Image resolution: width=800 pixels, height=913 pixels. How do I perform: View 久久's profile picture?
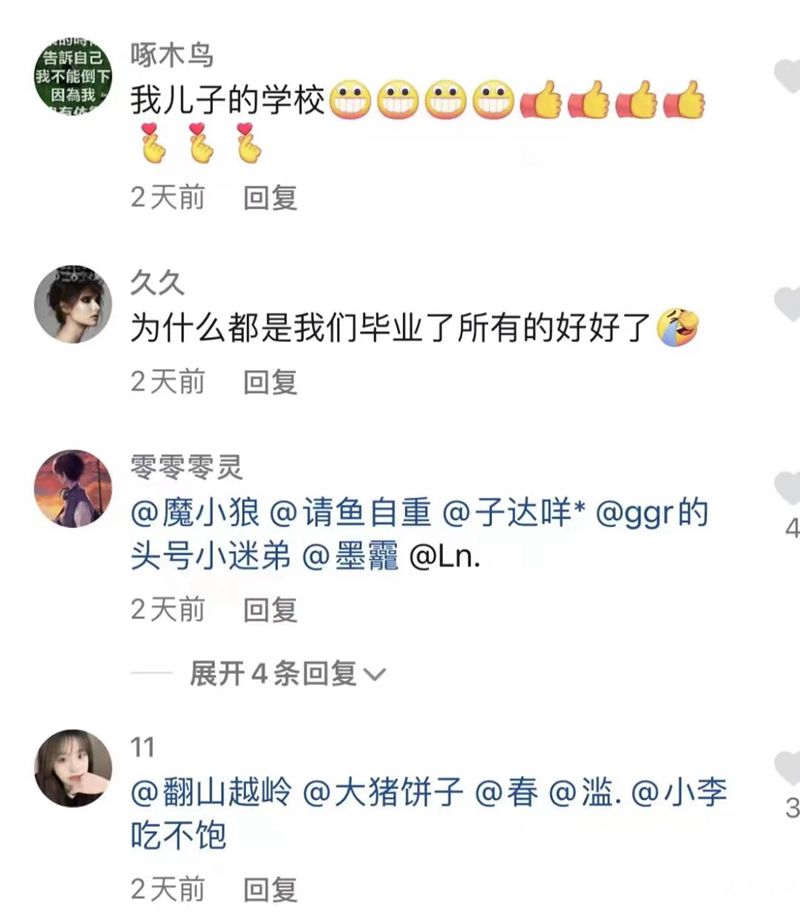[x=73, y=304]
